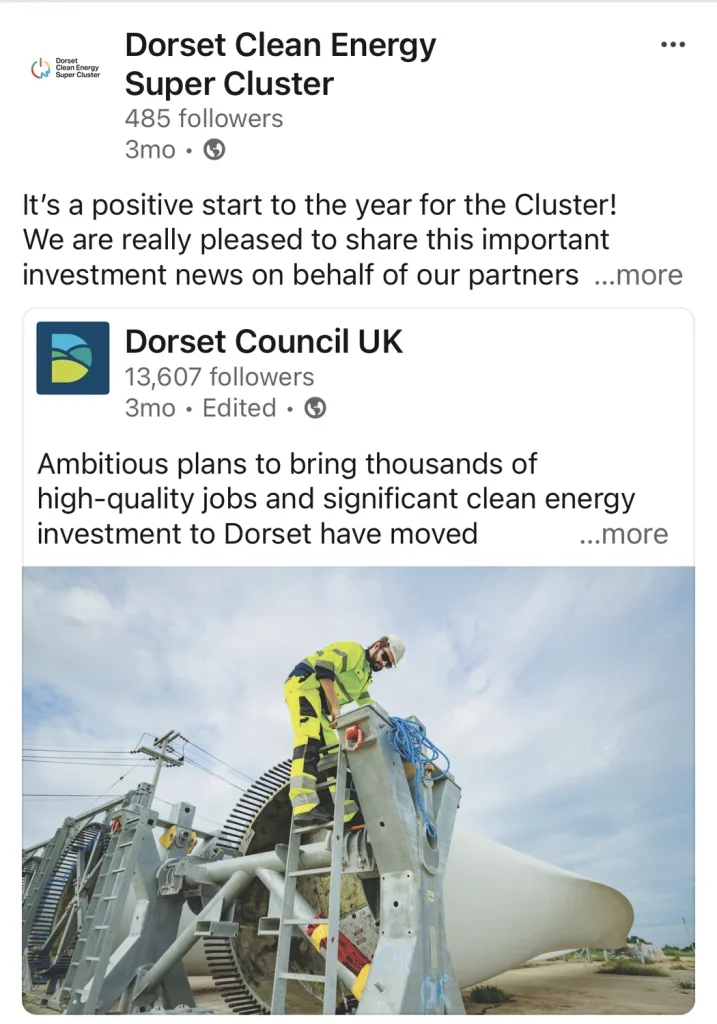This screenshot has height=1024, width=717.
Task: Open the Dorset Council UK page
Action: tap(264, 342)
